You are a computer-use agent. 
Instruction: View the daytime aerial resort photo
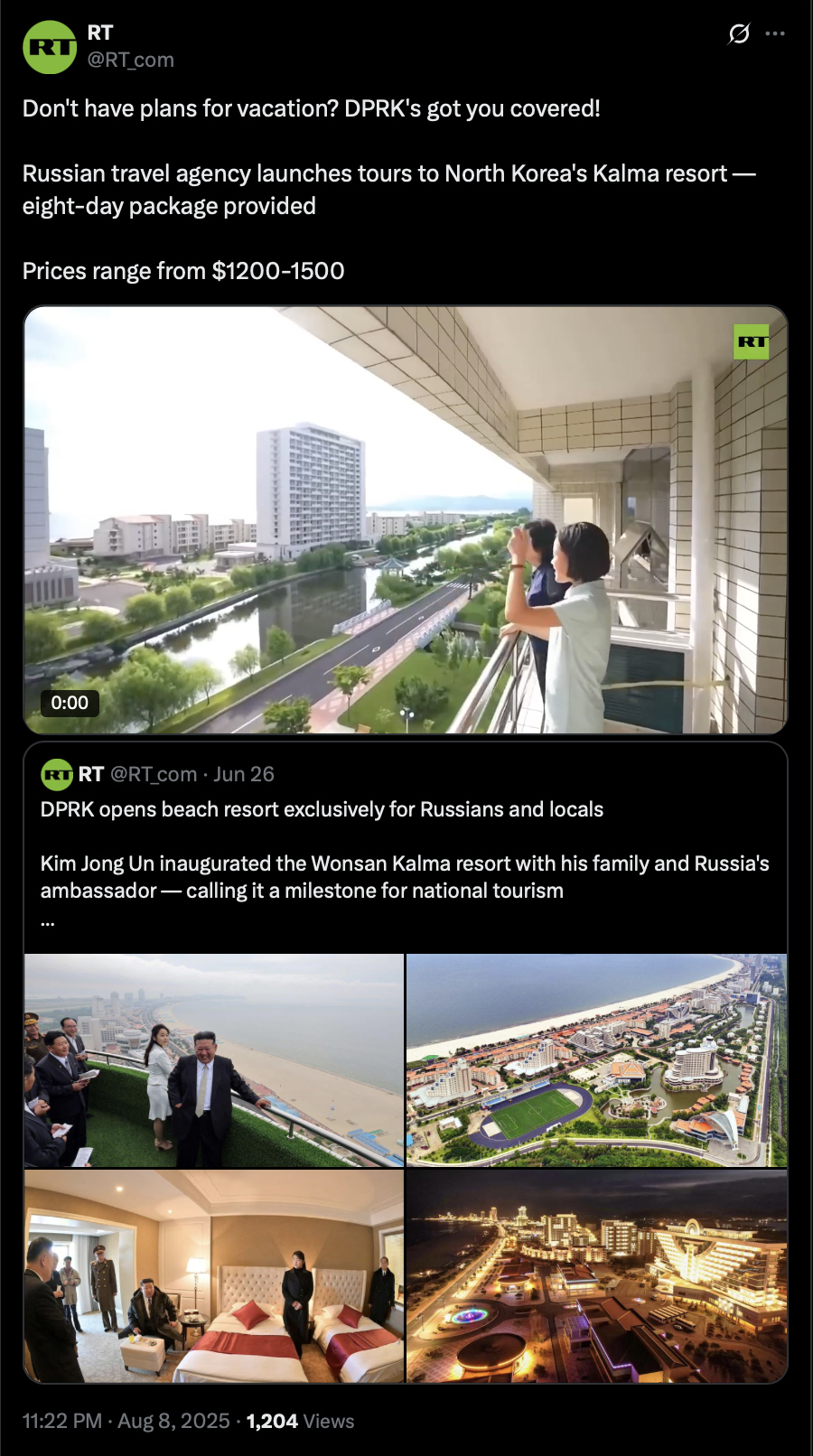point(597,1060)
